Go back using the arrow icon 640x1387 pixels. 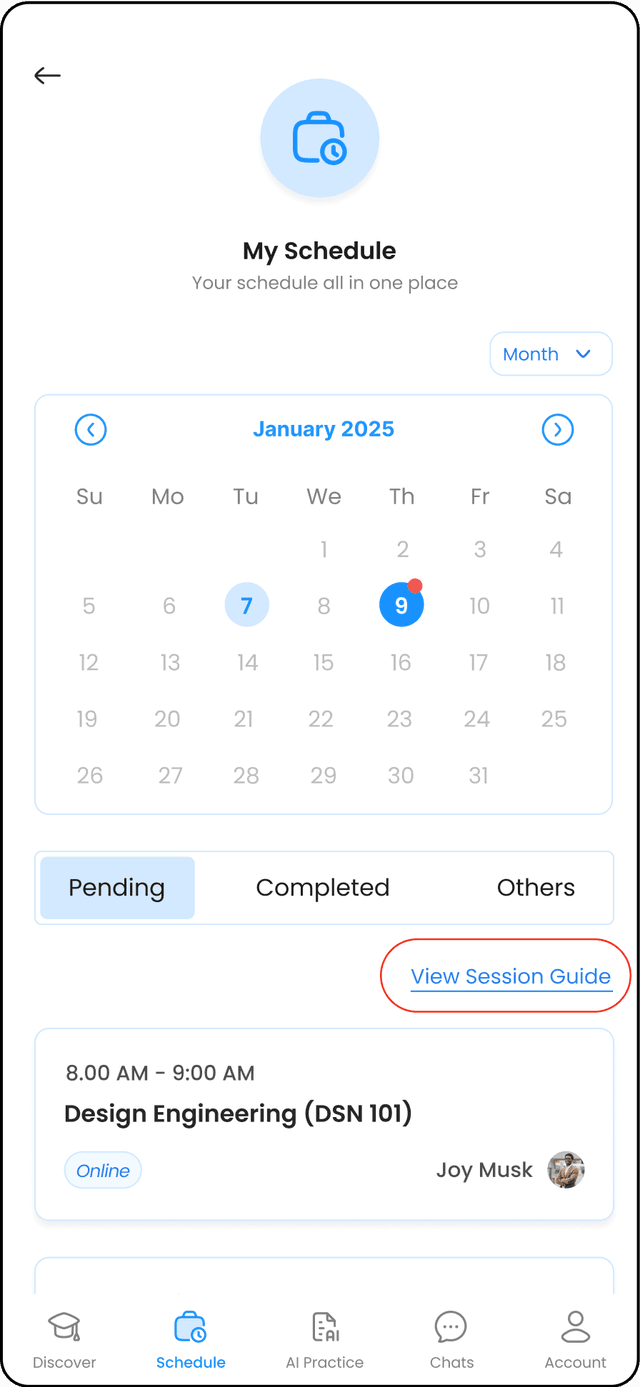pyautogui.click(x=47, y=76)
